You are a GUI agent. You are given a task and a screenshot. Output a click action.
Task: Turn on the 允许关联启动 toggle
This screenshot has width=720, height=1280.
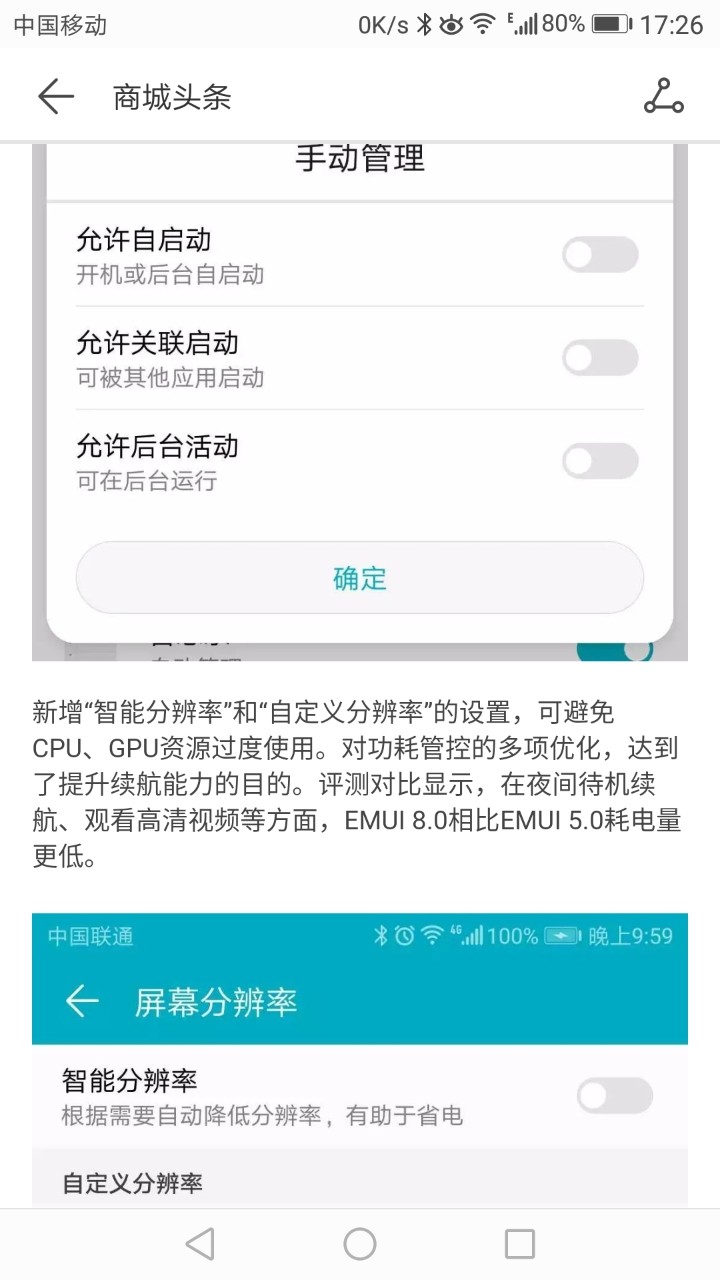(x=599, y=357)
